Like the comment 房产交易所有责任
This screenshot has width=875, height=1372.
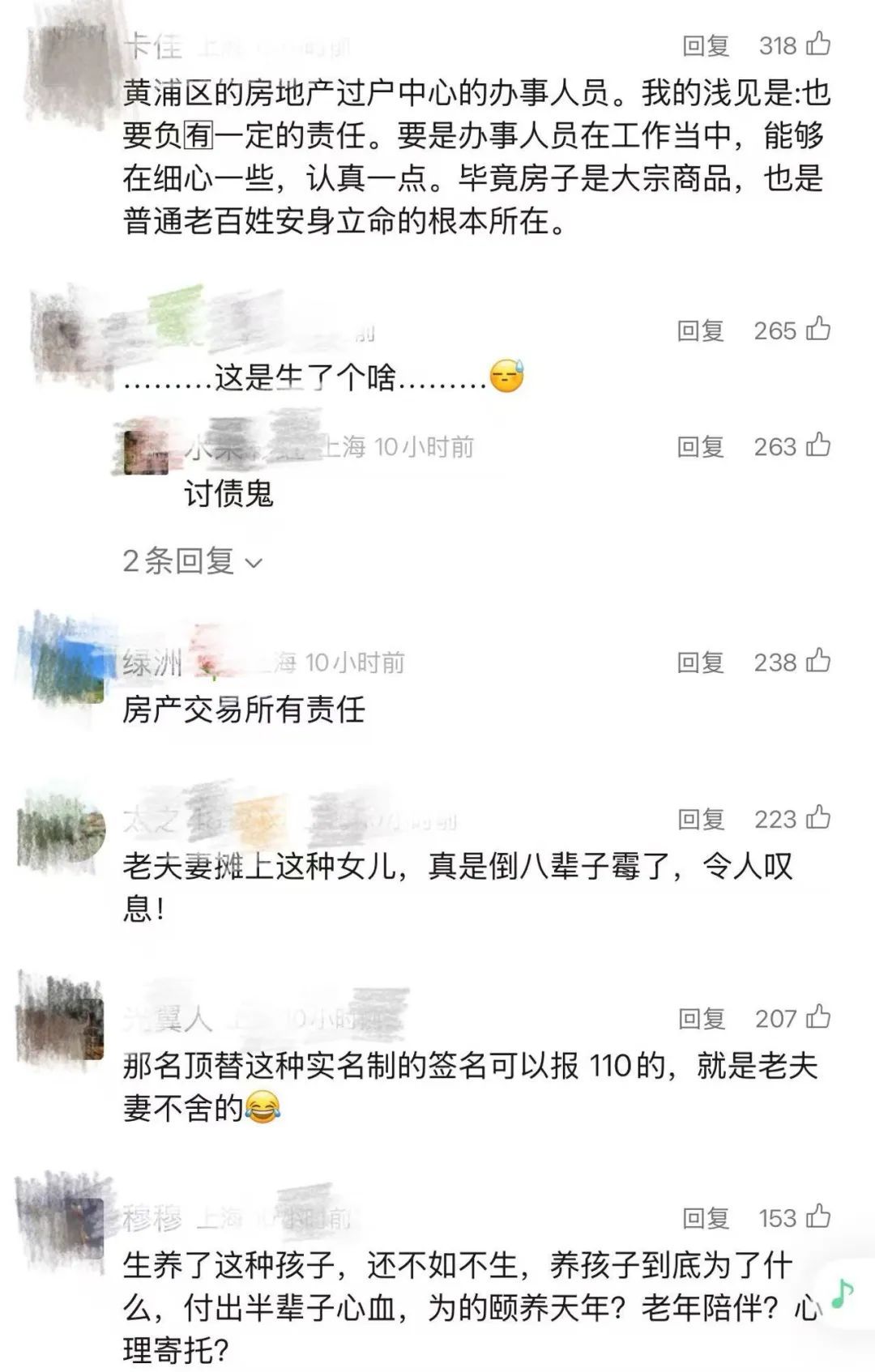(818, 661)
